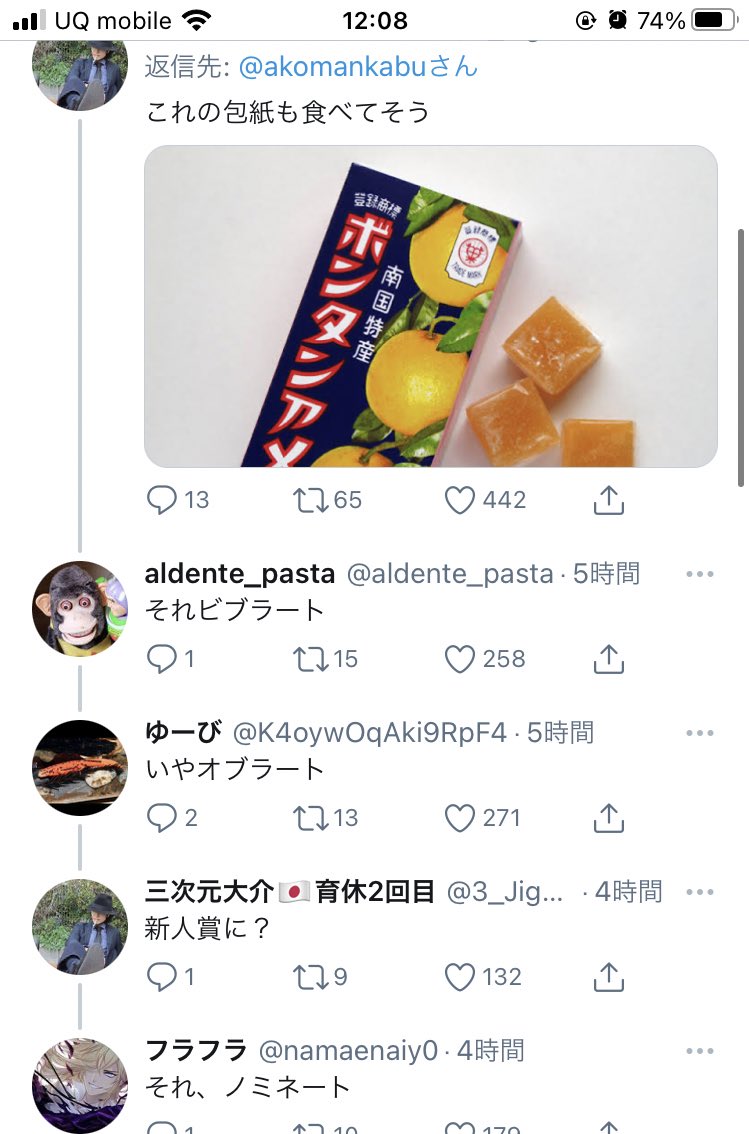
Task: Like aldente_pasta's それビブラート tweet
Action: 460,658
